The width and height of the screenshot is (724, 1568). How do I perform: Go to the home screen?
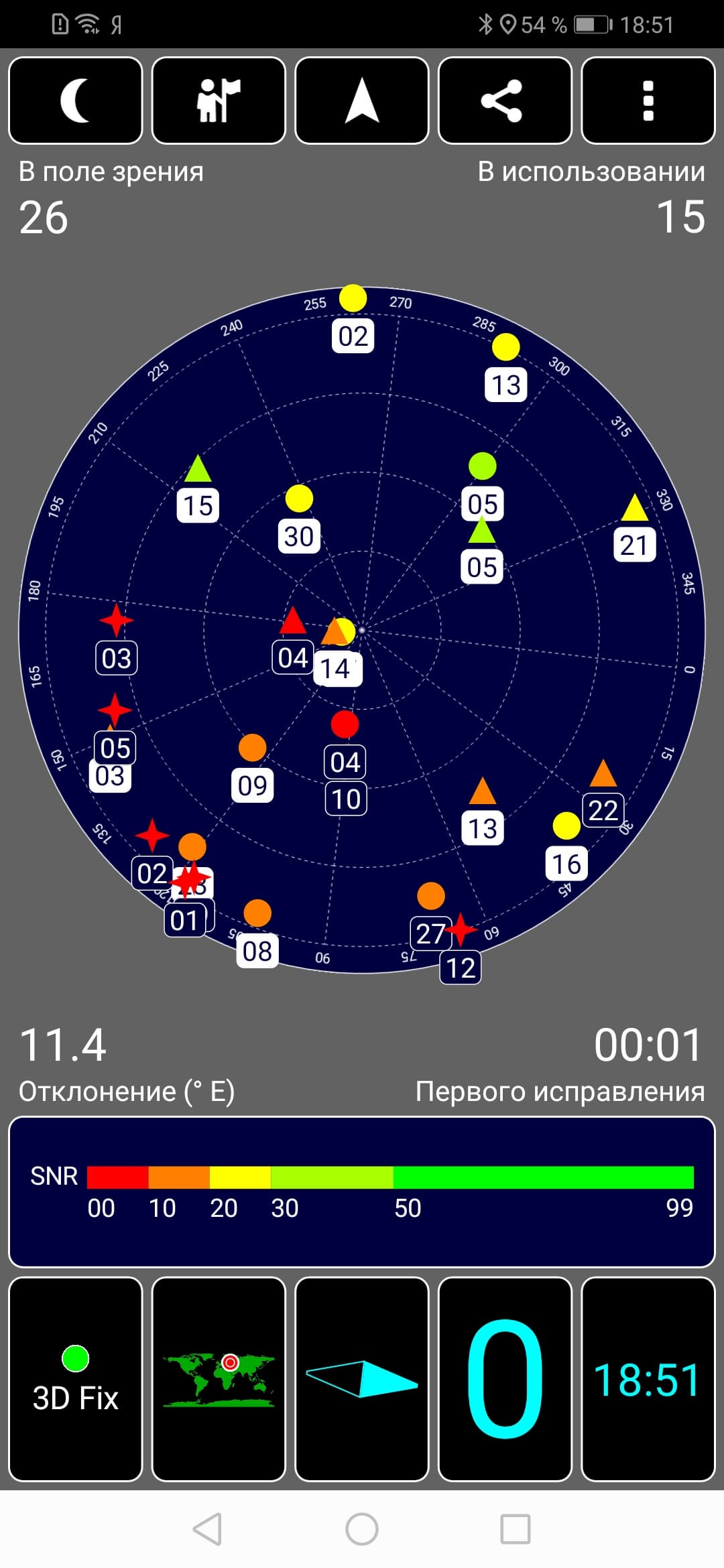click(362, 1529)
